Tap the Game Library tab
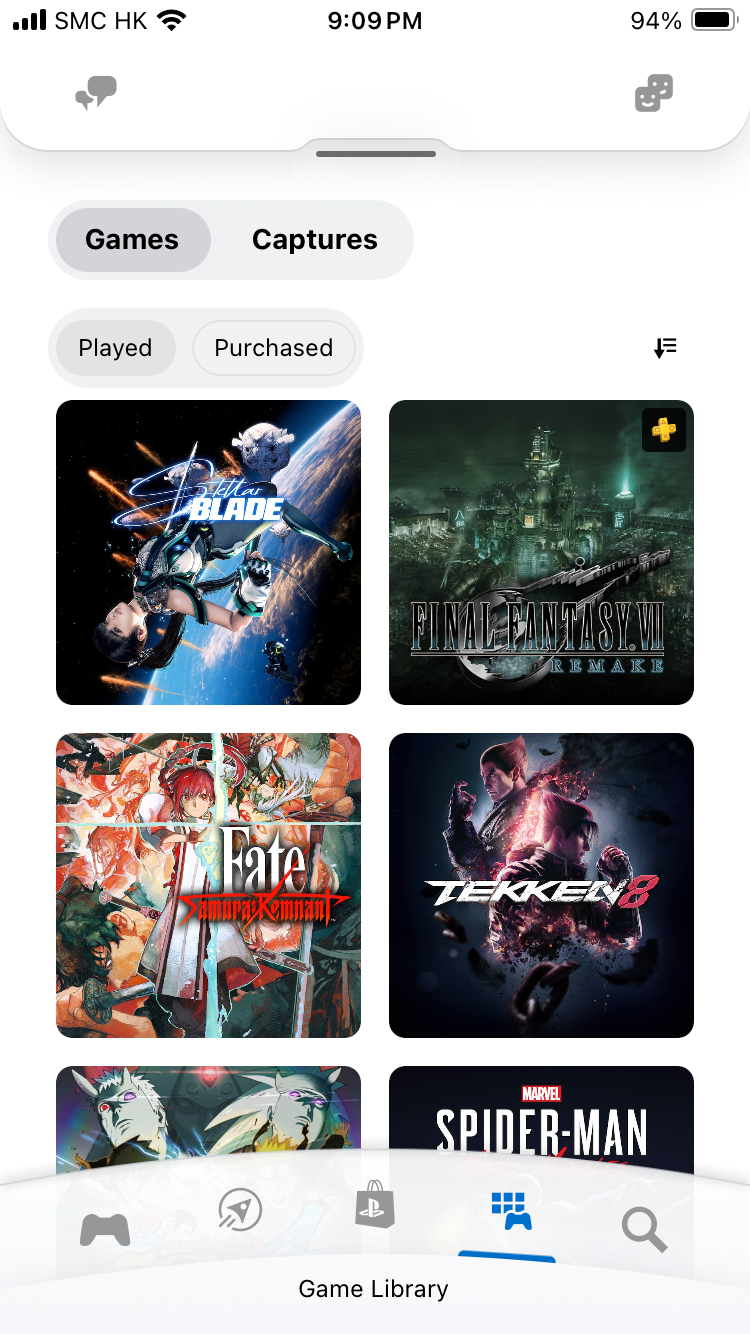This screenshot has width=750, height=1334. click(511, 1212)
